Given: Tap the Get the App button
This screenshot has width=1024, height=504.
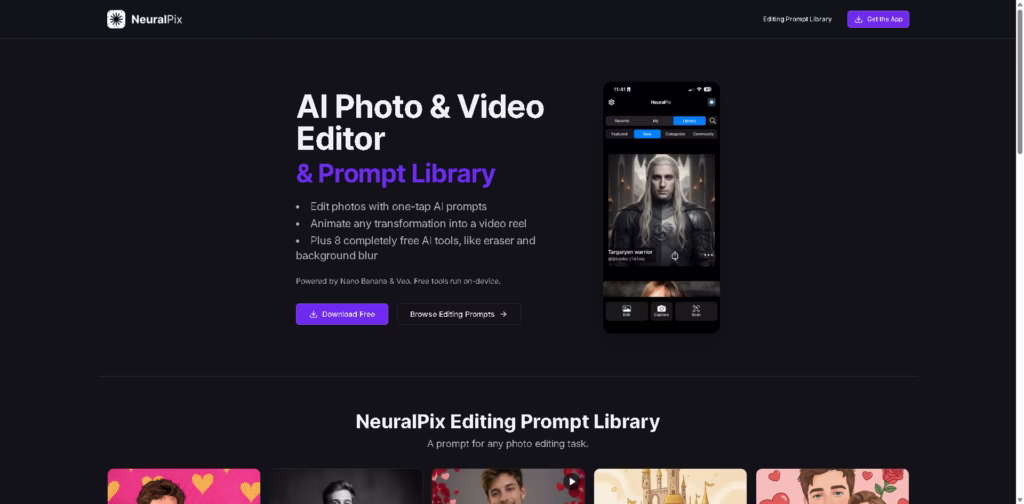Looking at the screenshot, I should pyautogui.click(x=878, y=19).
